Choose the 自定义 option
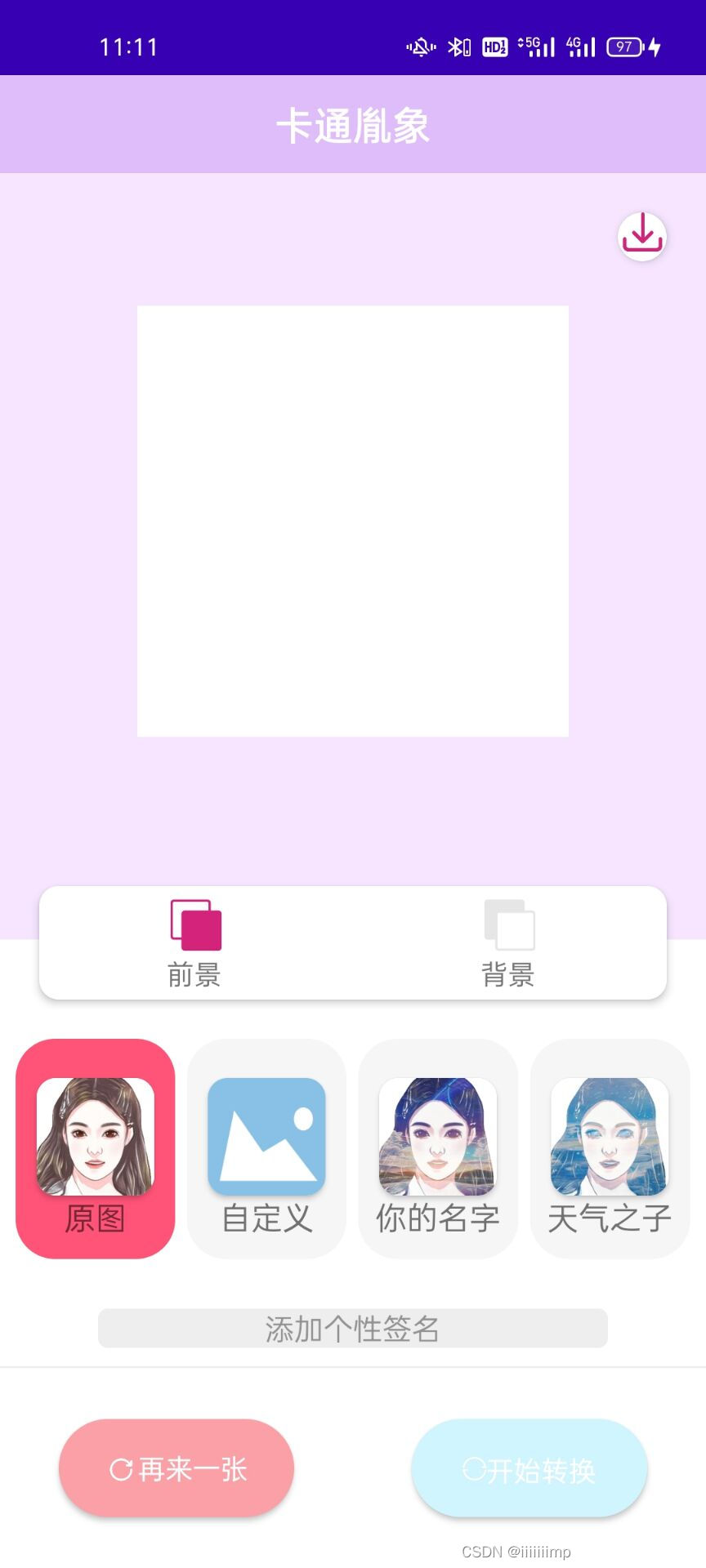 267,1147
